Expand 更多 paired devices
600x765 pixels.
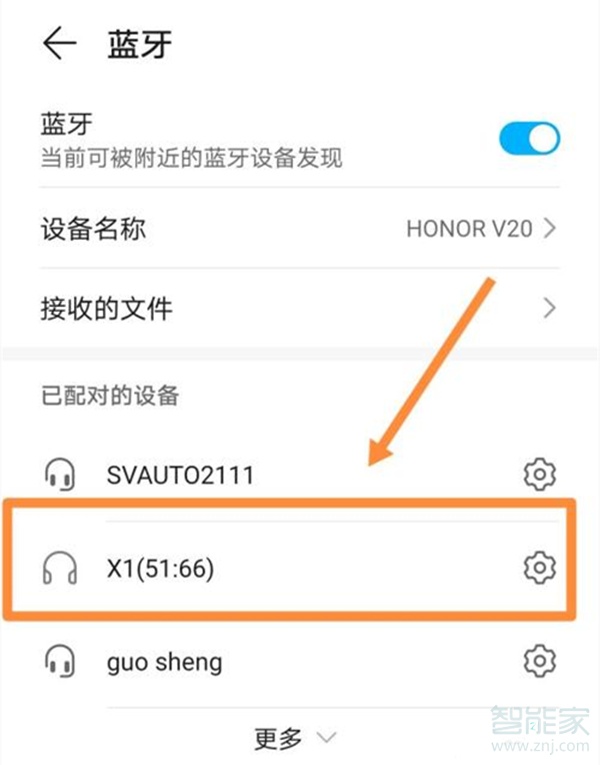tap(296, 739)
